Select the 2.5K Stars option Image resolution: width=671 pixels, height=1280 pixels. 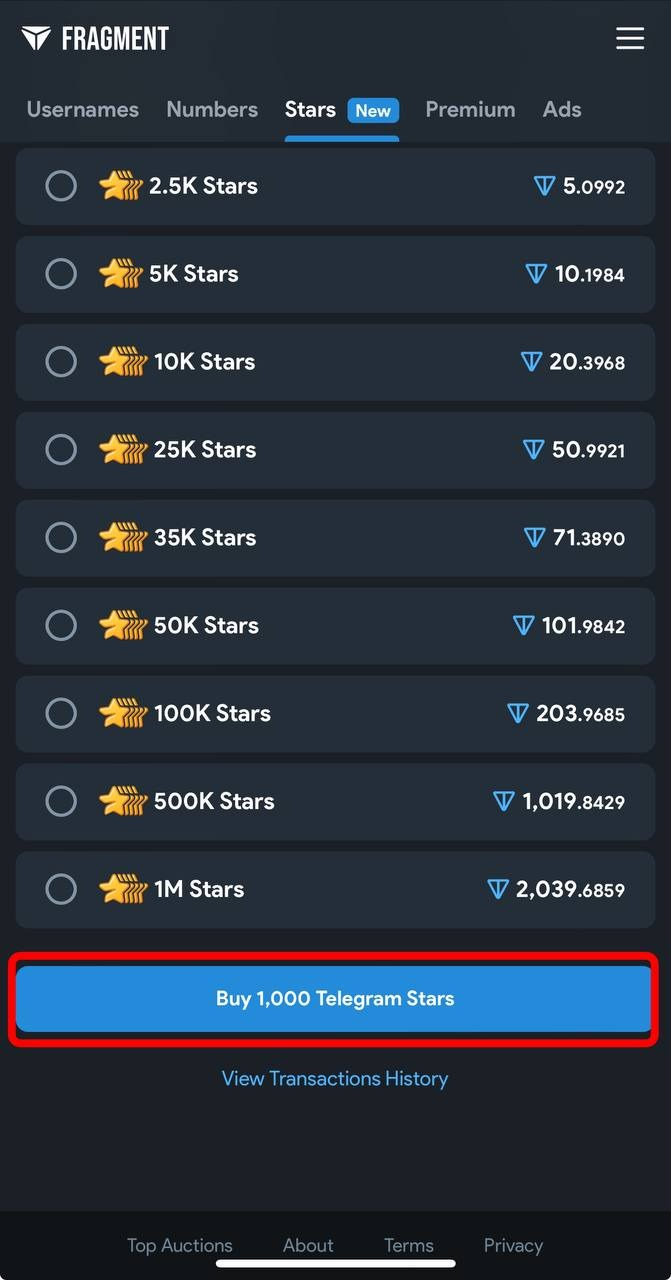pyautogui.click(x=61, y=186)
